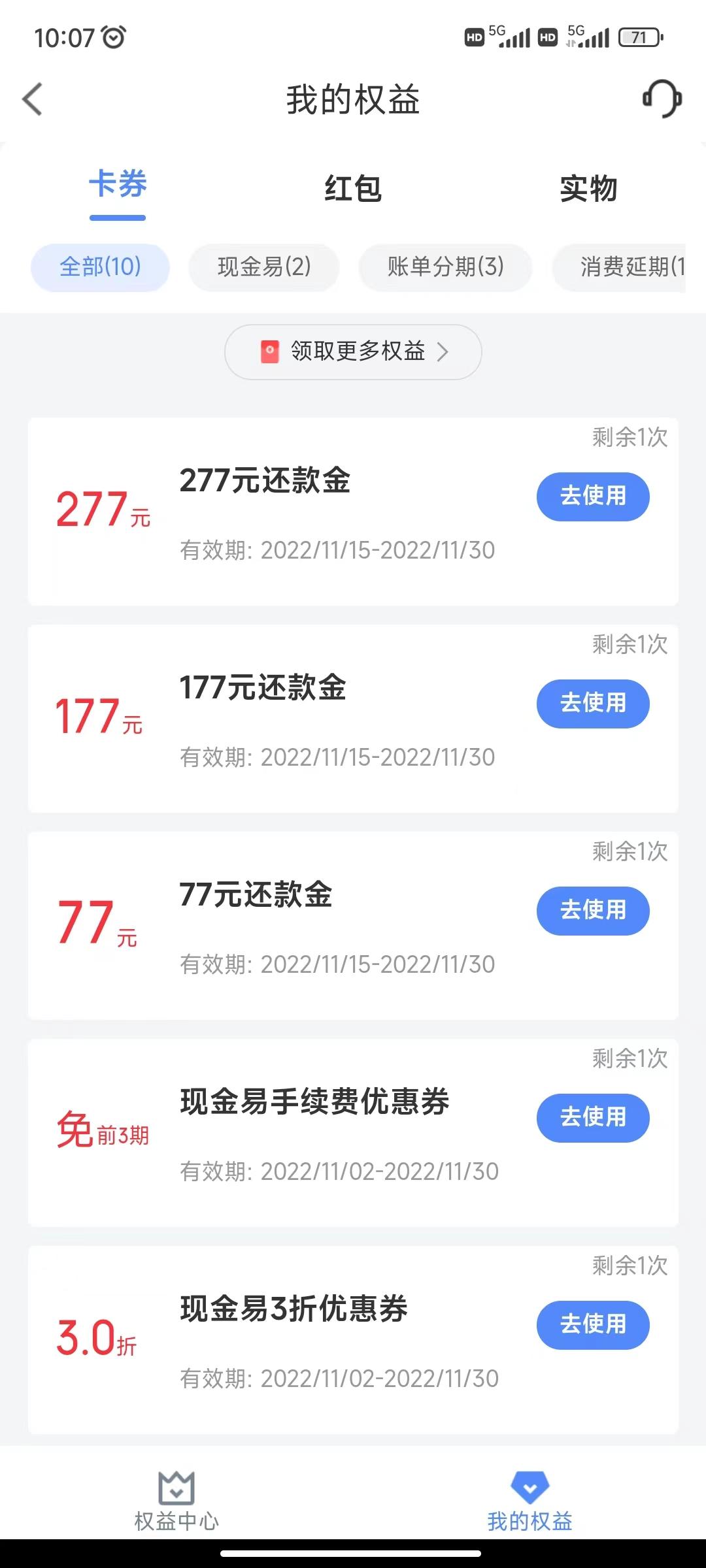Screen dimensions: 706x1568
Task: Tap 去使用 for 277元还款金
Action: click(593, 497)
